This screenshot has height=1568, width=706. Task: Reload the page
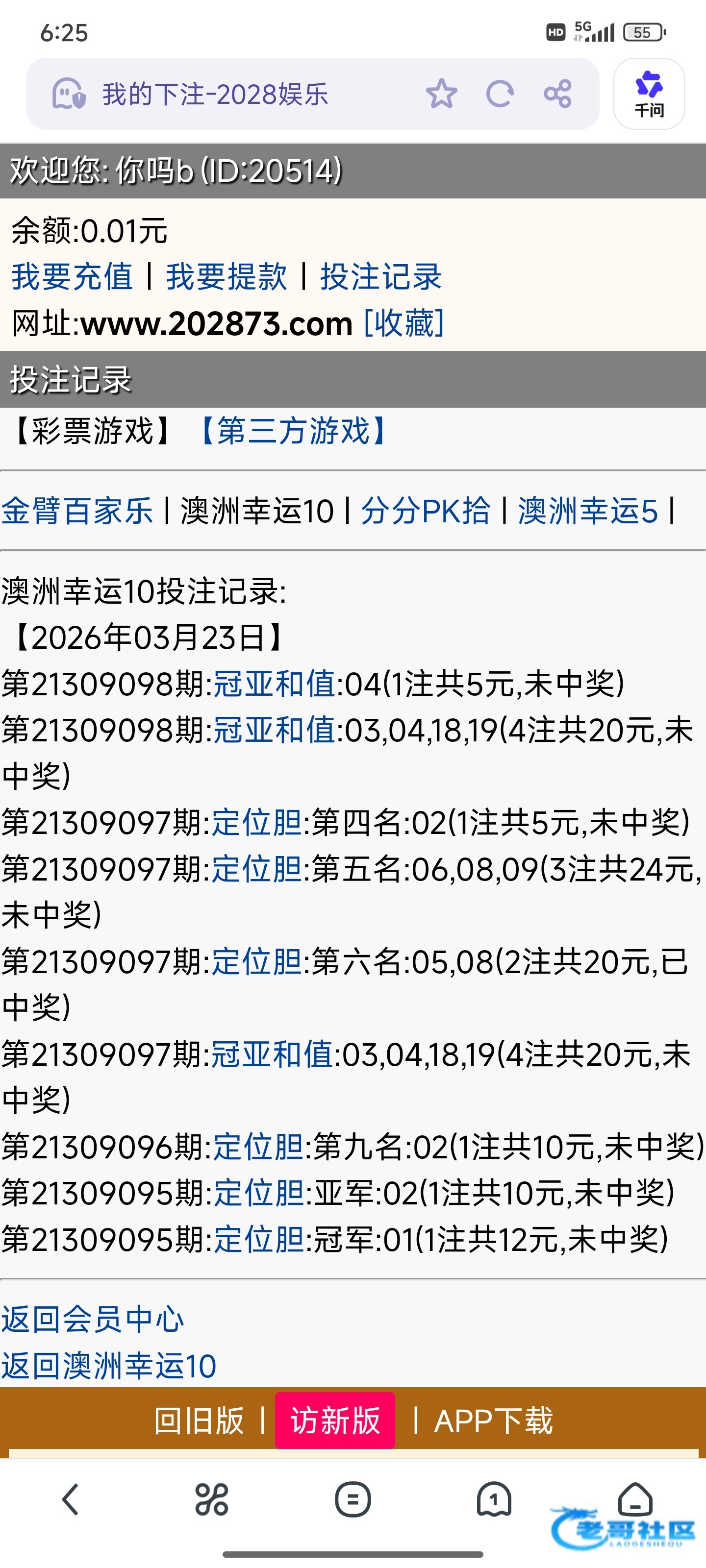[x=499, y=94]
